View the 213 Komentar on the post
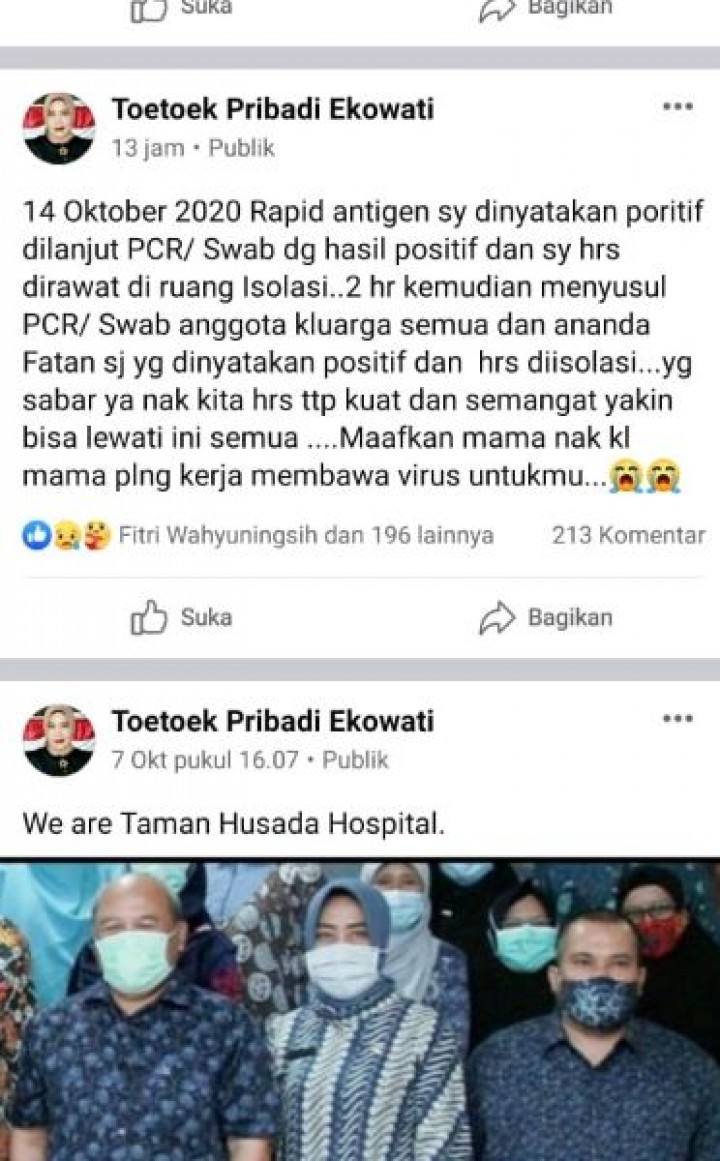The width and height of the screenshot is (720, 1161). 628,535
